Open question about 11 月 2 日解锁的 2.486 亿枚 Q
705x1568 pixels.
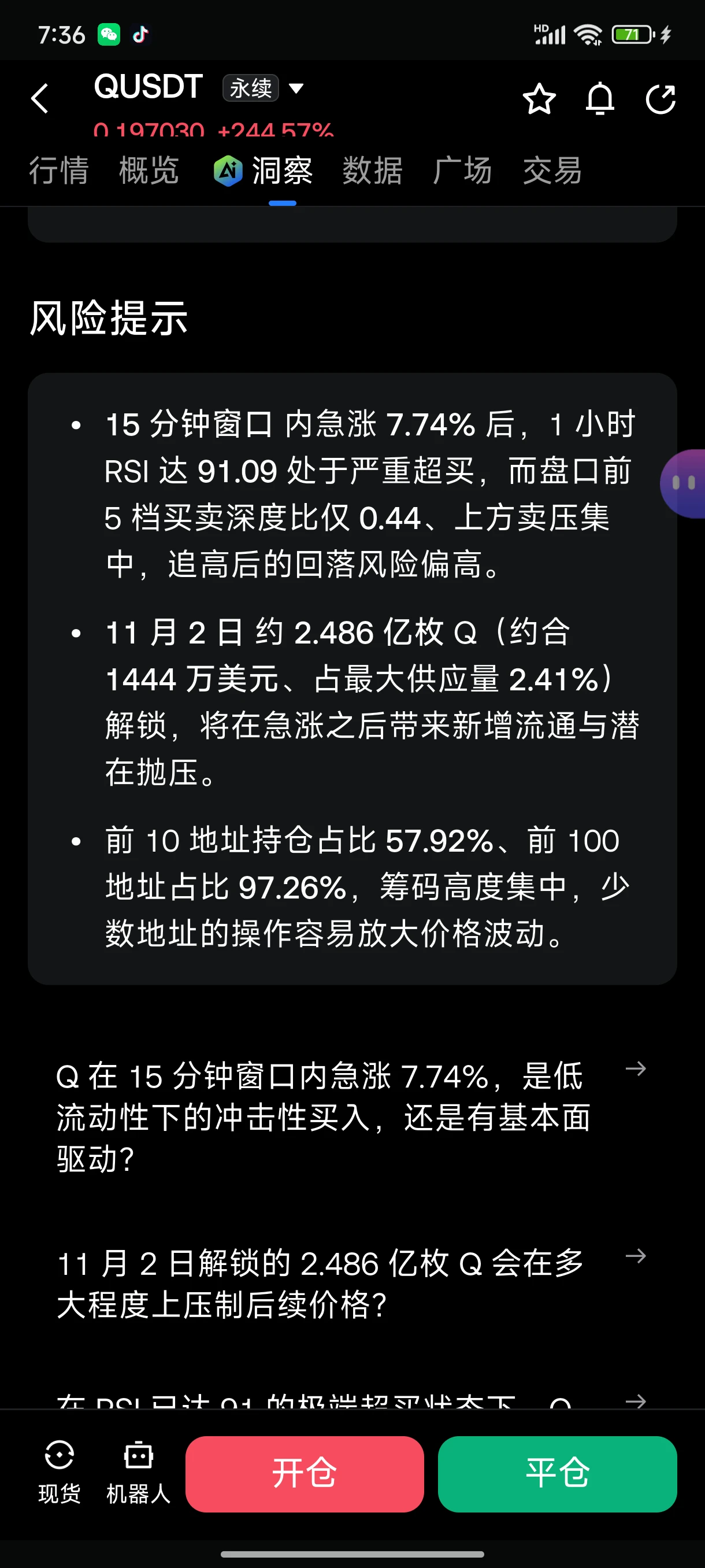[x=351, y=1284]
